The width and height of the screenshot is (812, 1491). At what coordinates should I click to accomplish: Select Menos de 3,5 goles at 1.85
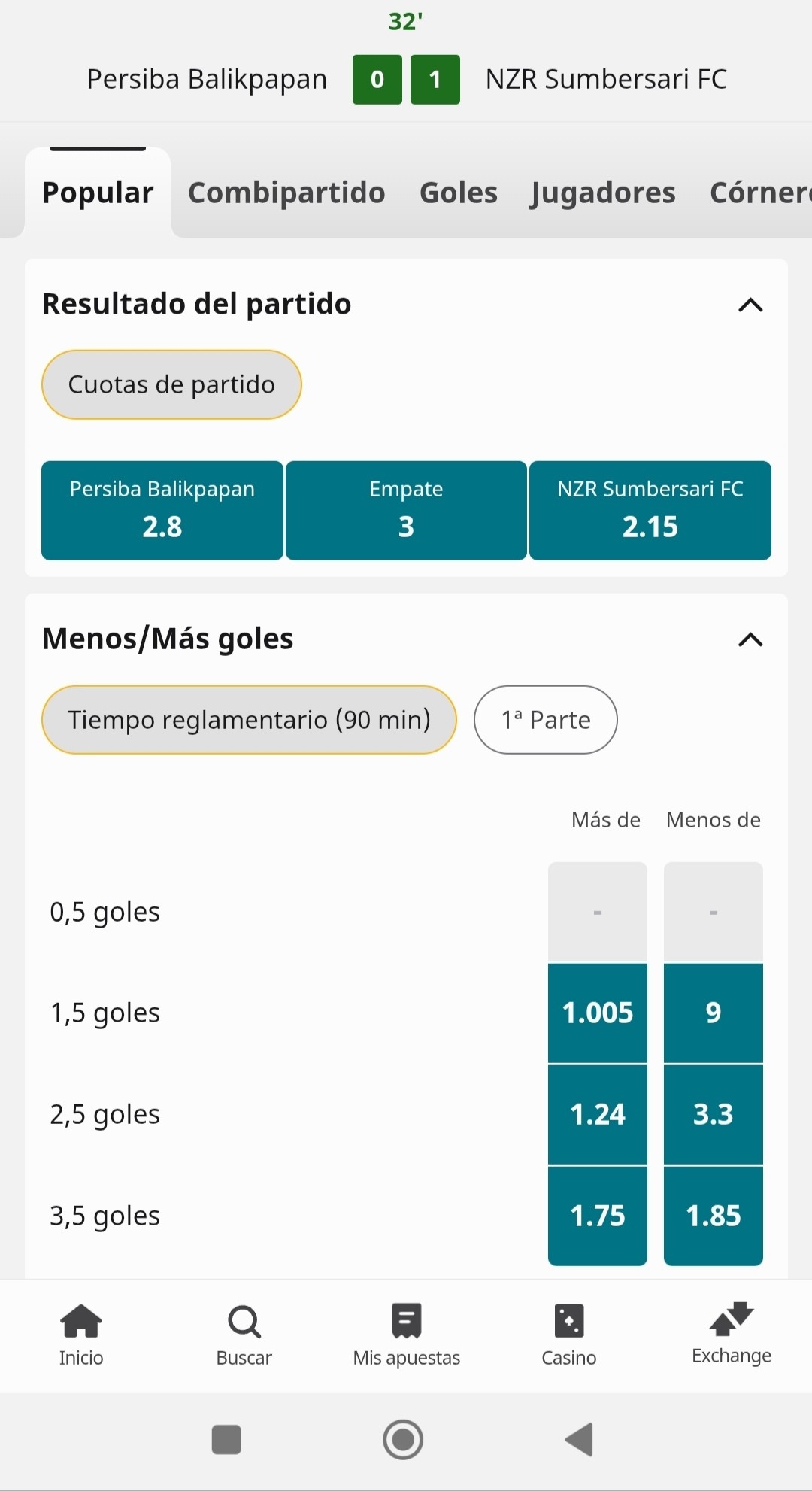(714, 1216)
